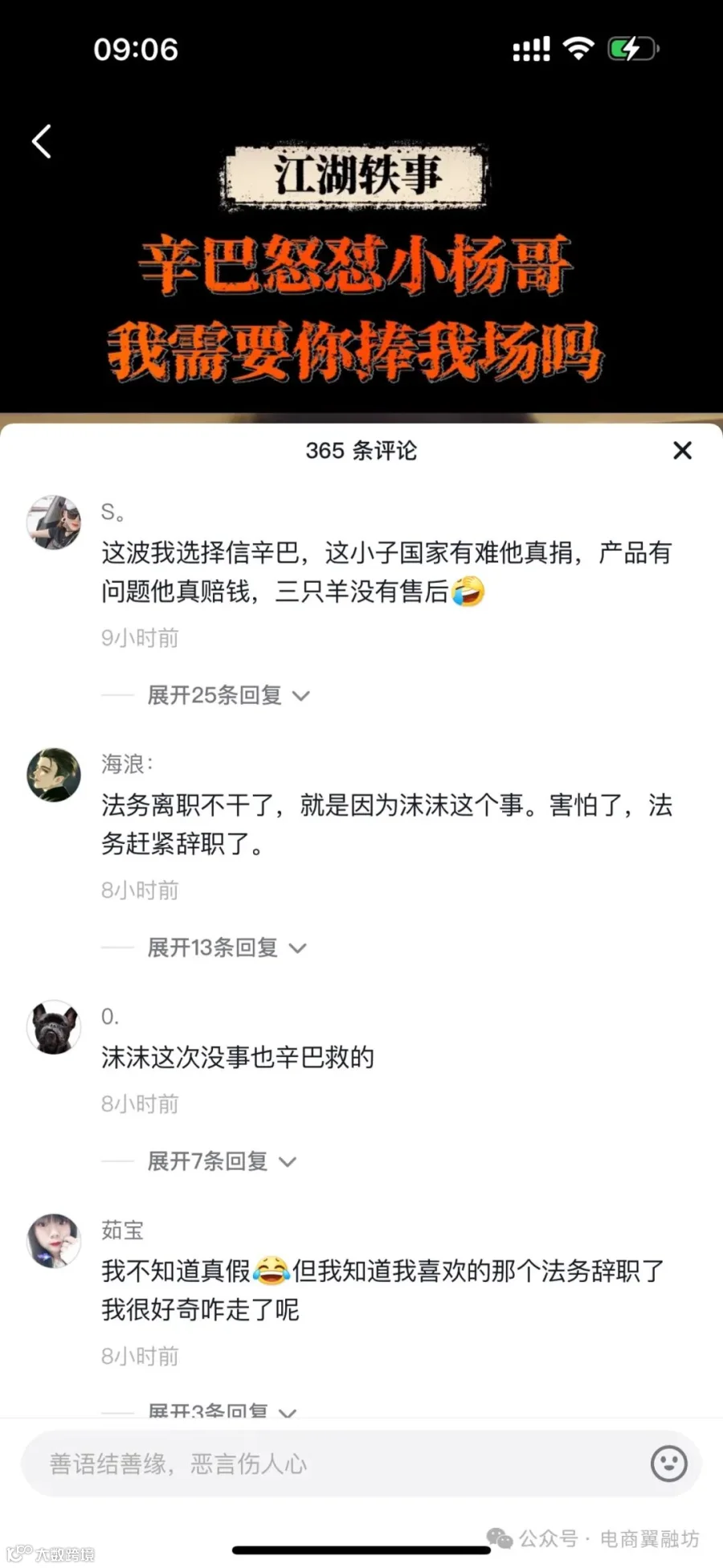Expand the 7 replies under O.'s comment
The width and height of the screenshot is (723, 1568).
(x=223, y=1161)
